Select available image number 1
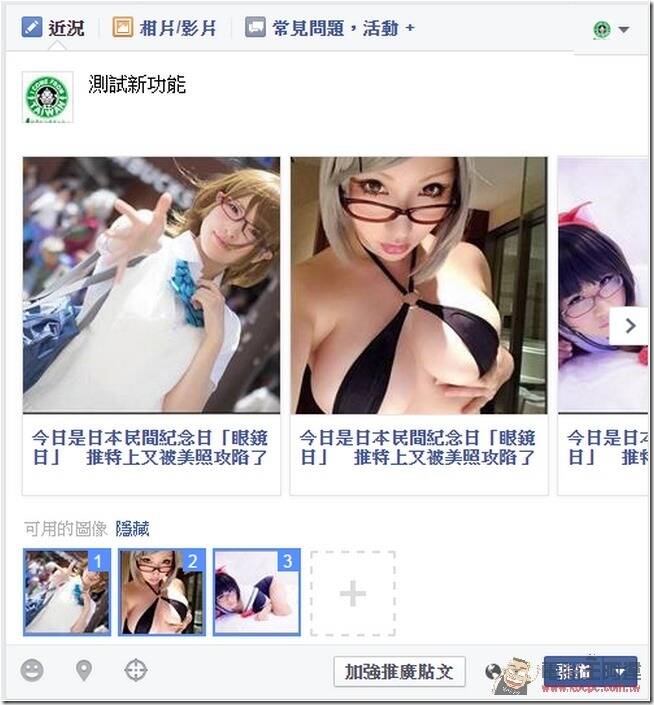 click(66, 592)
